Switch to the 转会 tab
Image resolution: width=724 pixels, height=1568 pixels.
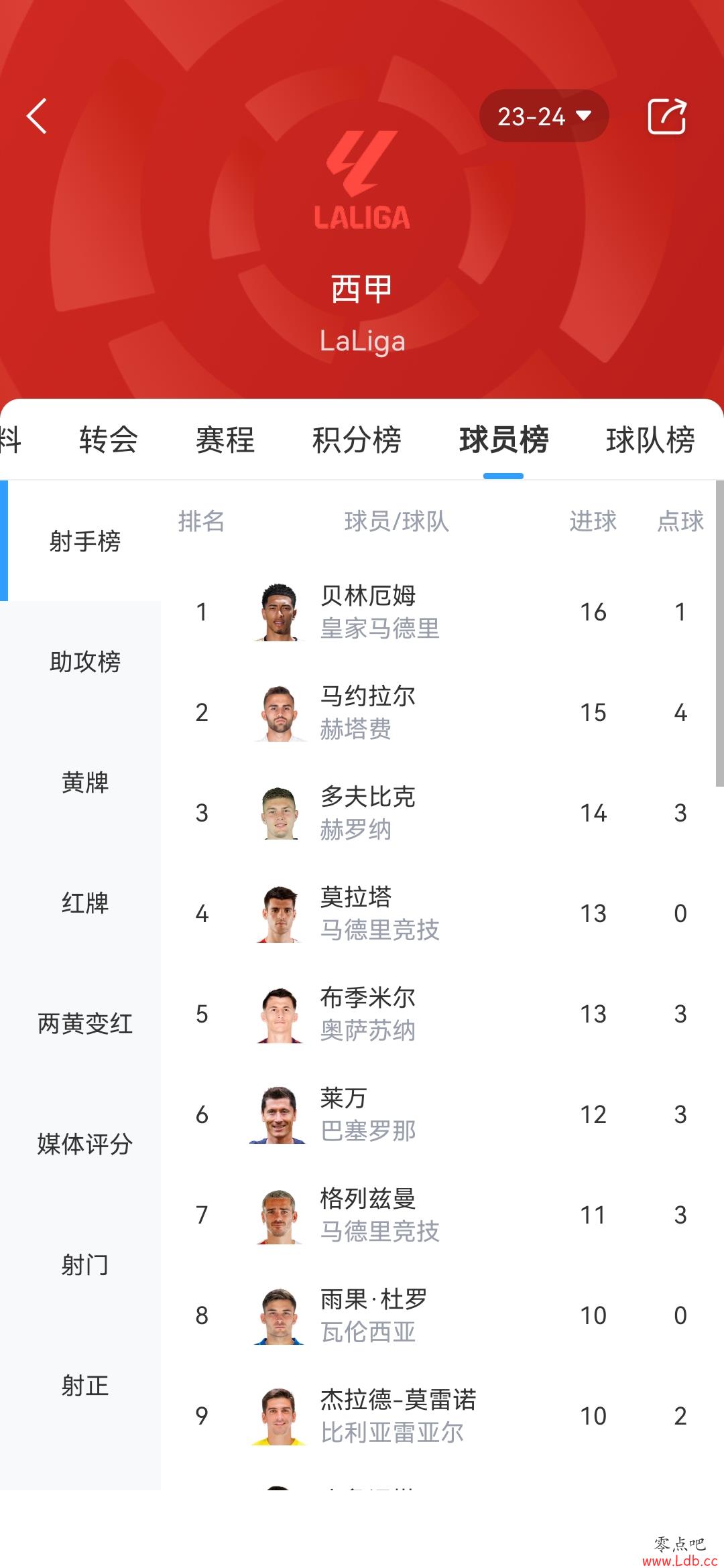[108, 440]
